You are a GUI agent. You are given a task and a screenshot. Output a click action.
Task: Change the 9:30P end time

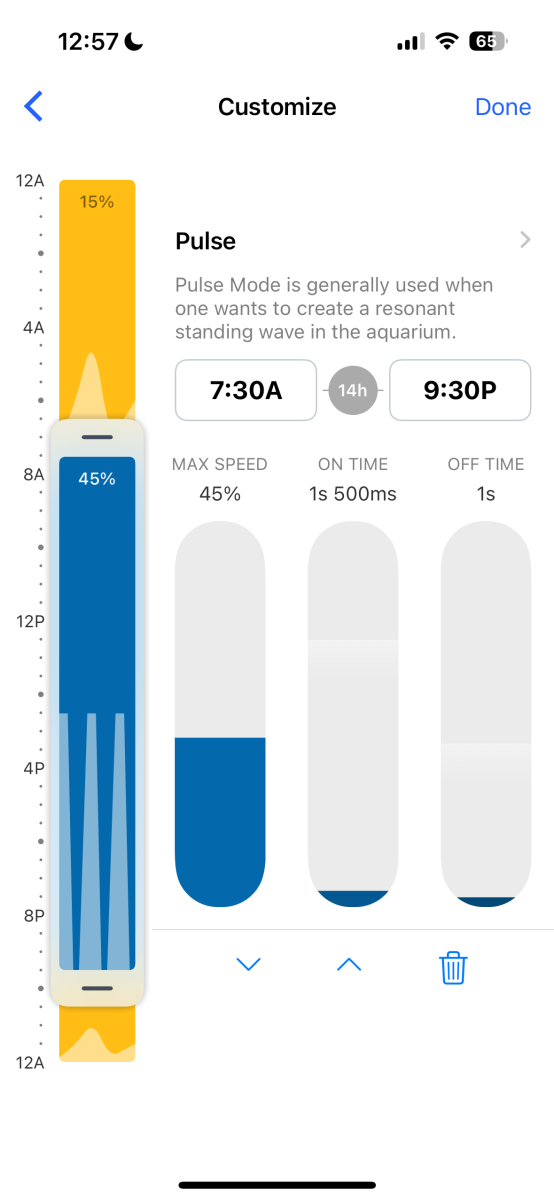pyautogui.click(x=460, y=390)
